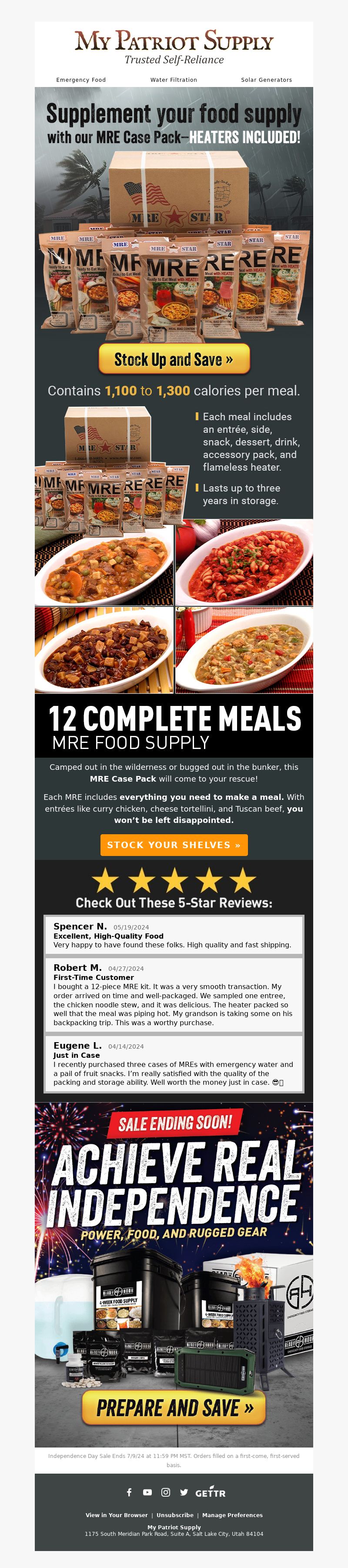Screen dimensions: 348x1568
Task: Tap View in Your Browser
Action: (117, 1515)
